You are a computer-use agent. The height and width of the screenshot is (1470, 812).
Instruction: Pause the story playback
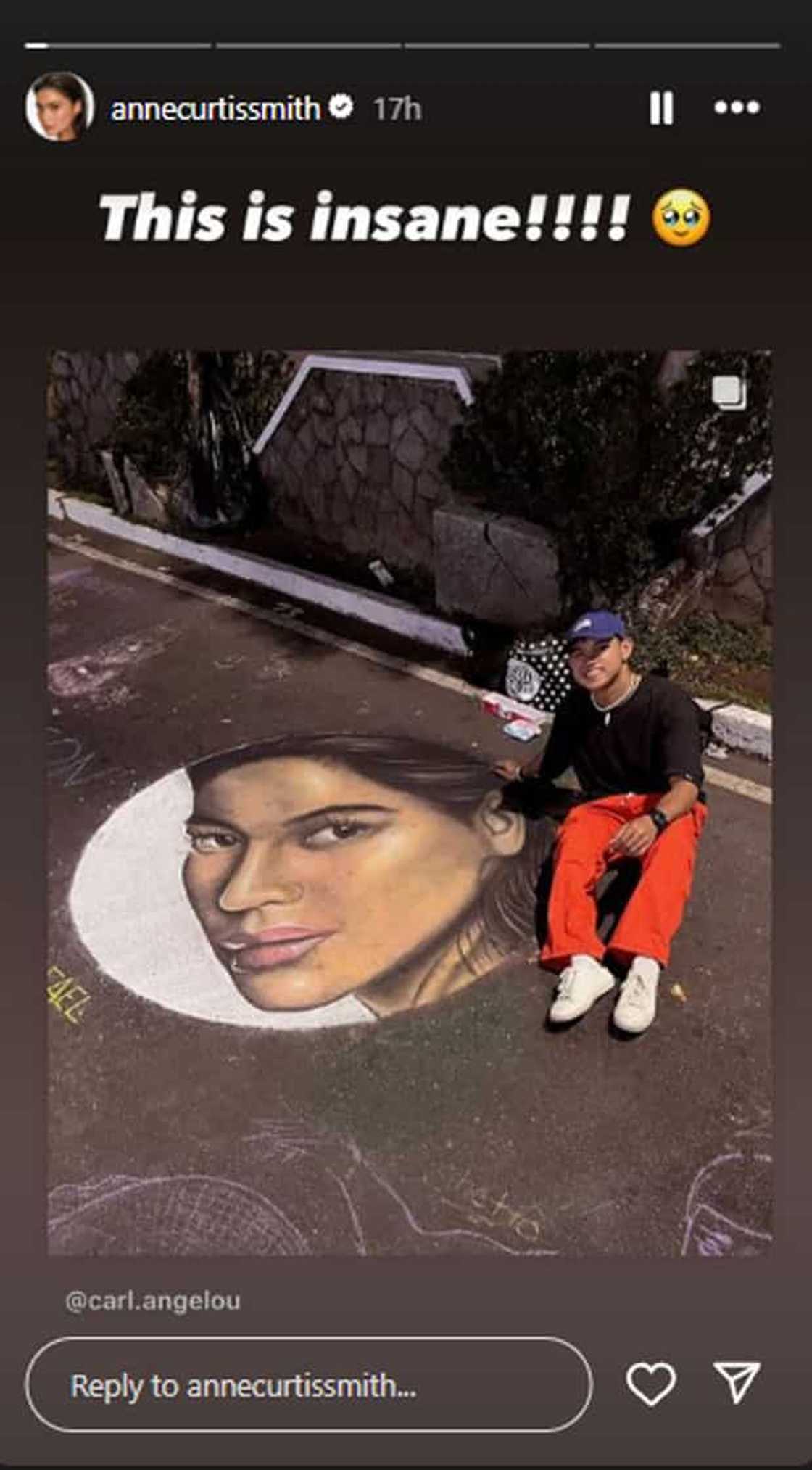(660, 108)
